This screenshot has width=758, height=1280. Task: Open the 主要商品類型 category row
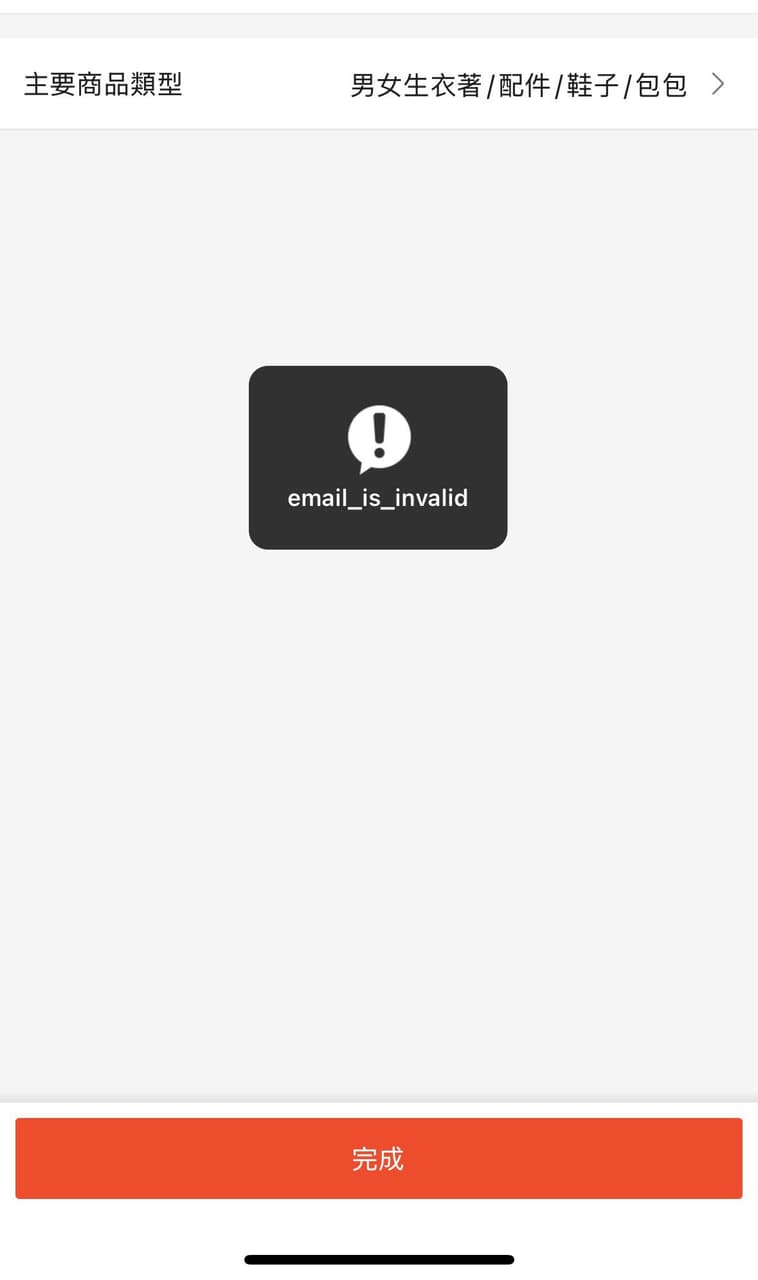[x=378, y=85]
